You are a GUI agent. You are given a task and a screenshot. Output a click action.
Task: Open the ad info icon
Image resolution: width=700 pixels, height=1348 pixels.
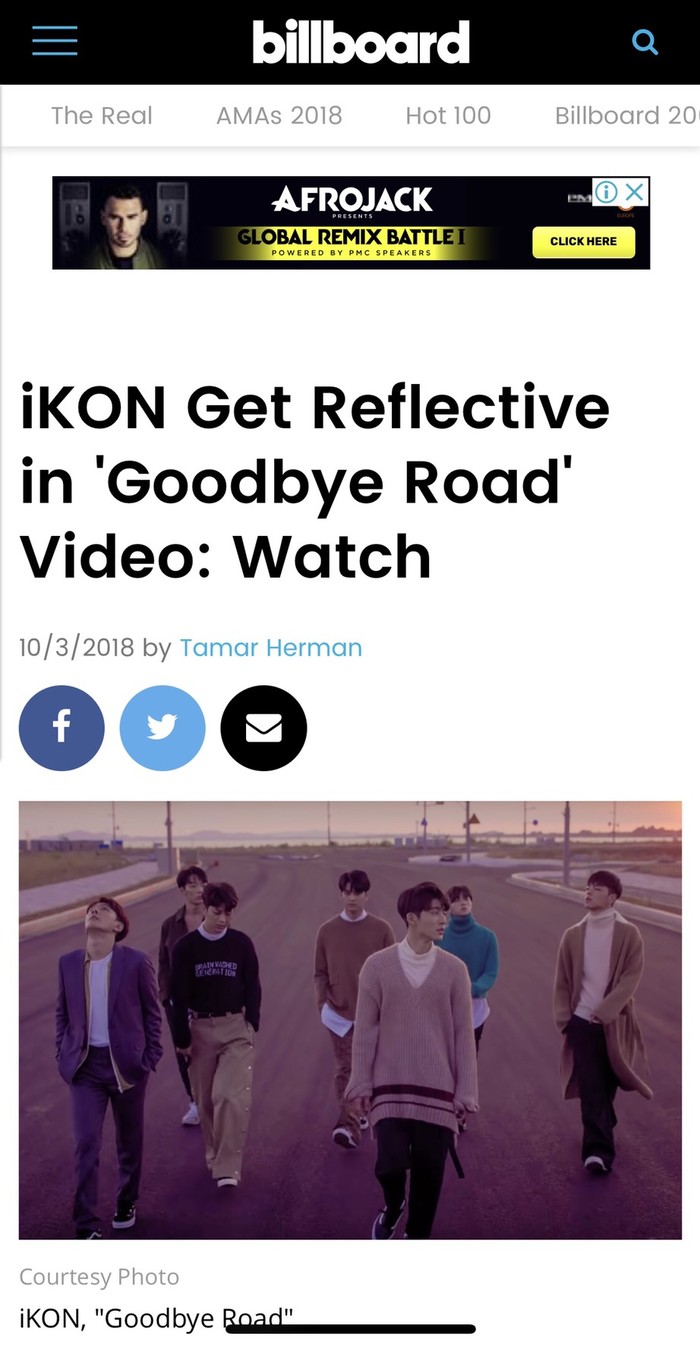[x=607, y=191]
